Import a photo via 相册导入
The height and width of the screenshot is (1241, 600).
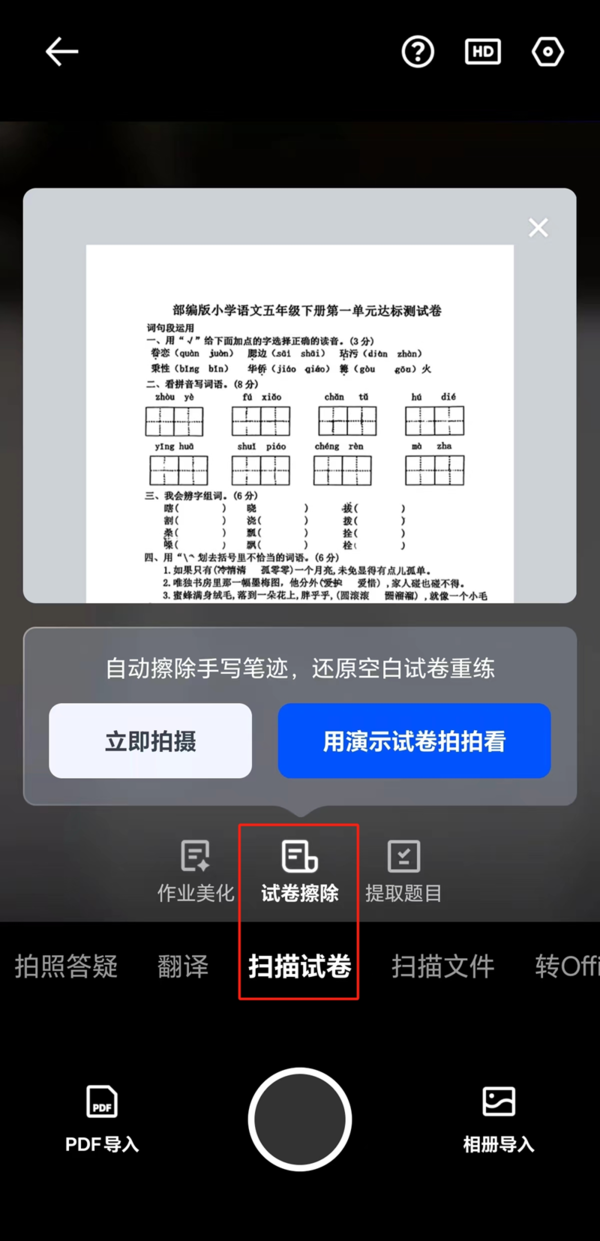[498, 1118]
